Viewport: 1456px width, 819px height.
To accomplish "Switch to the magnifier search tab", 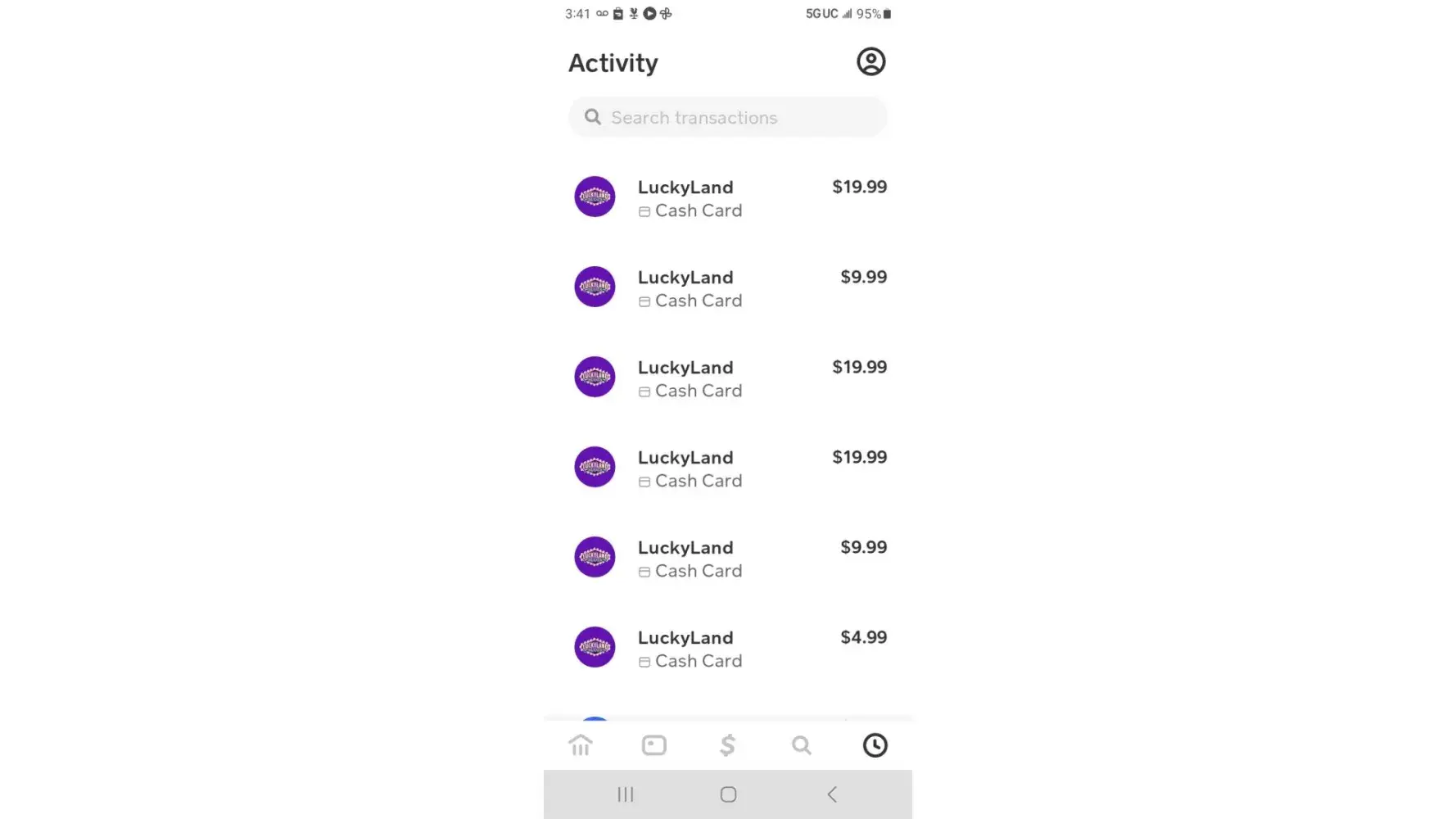I will coord(801,745).
